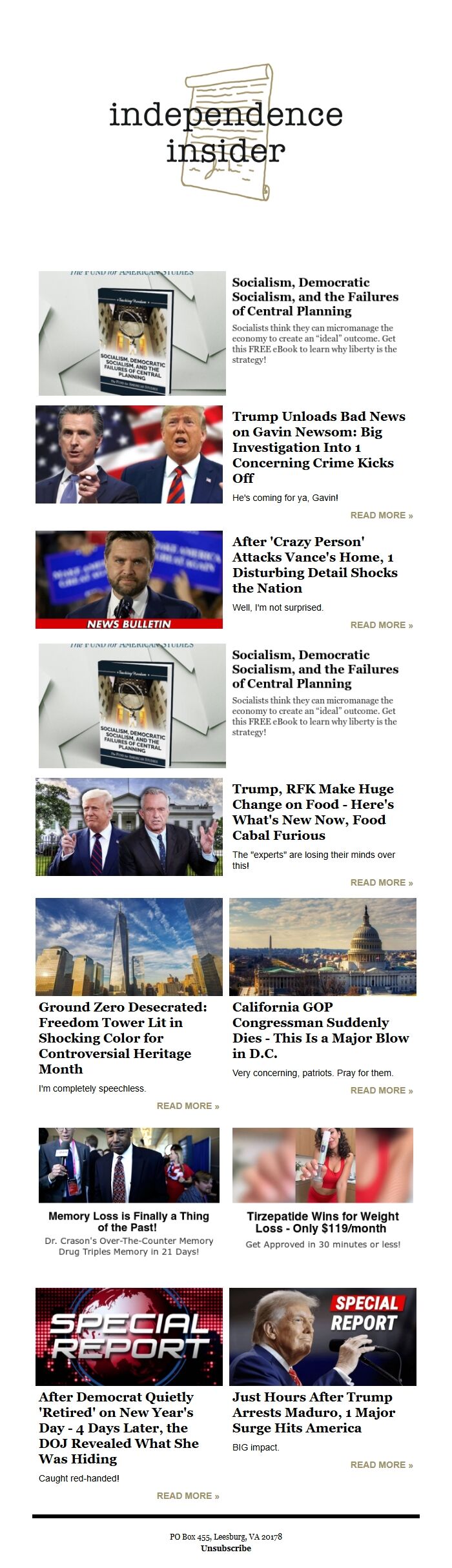Follow Read More on Trump, RFK food change
The width and height of the screenshot is (452, 1568).
[381, 882]
